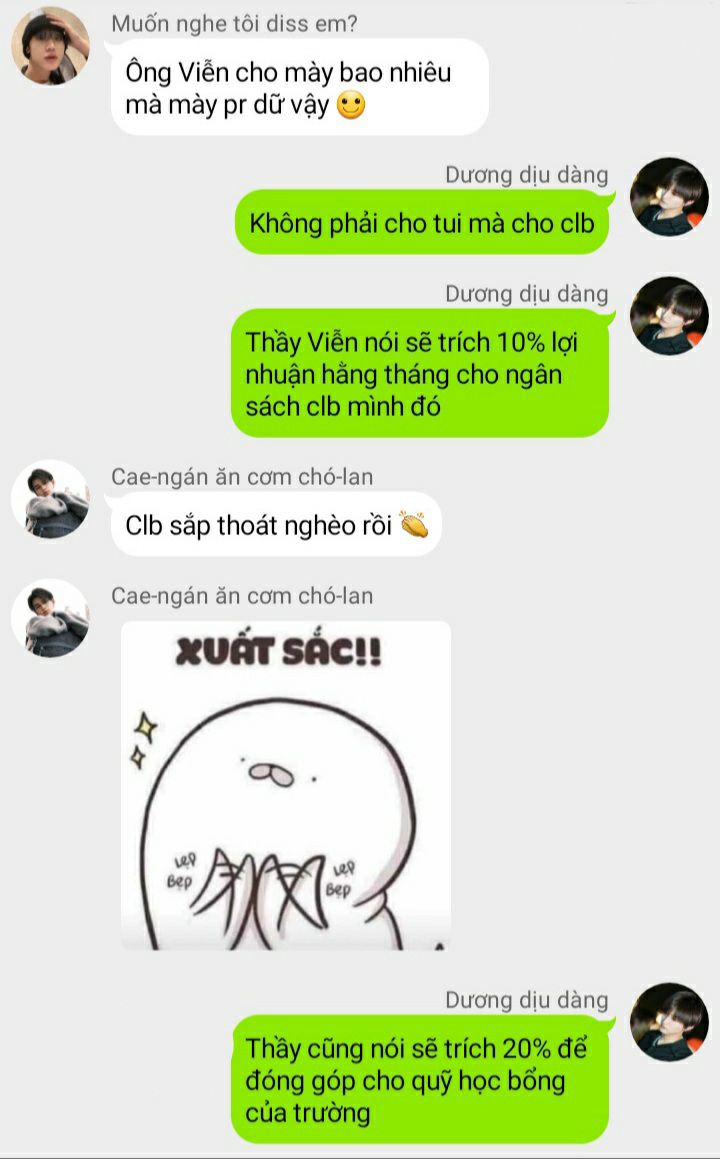Open the 'XUẤT SẮC!!' sticker image
The height and width of the screenshot is (1159, 720).
[286, 785]
